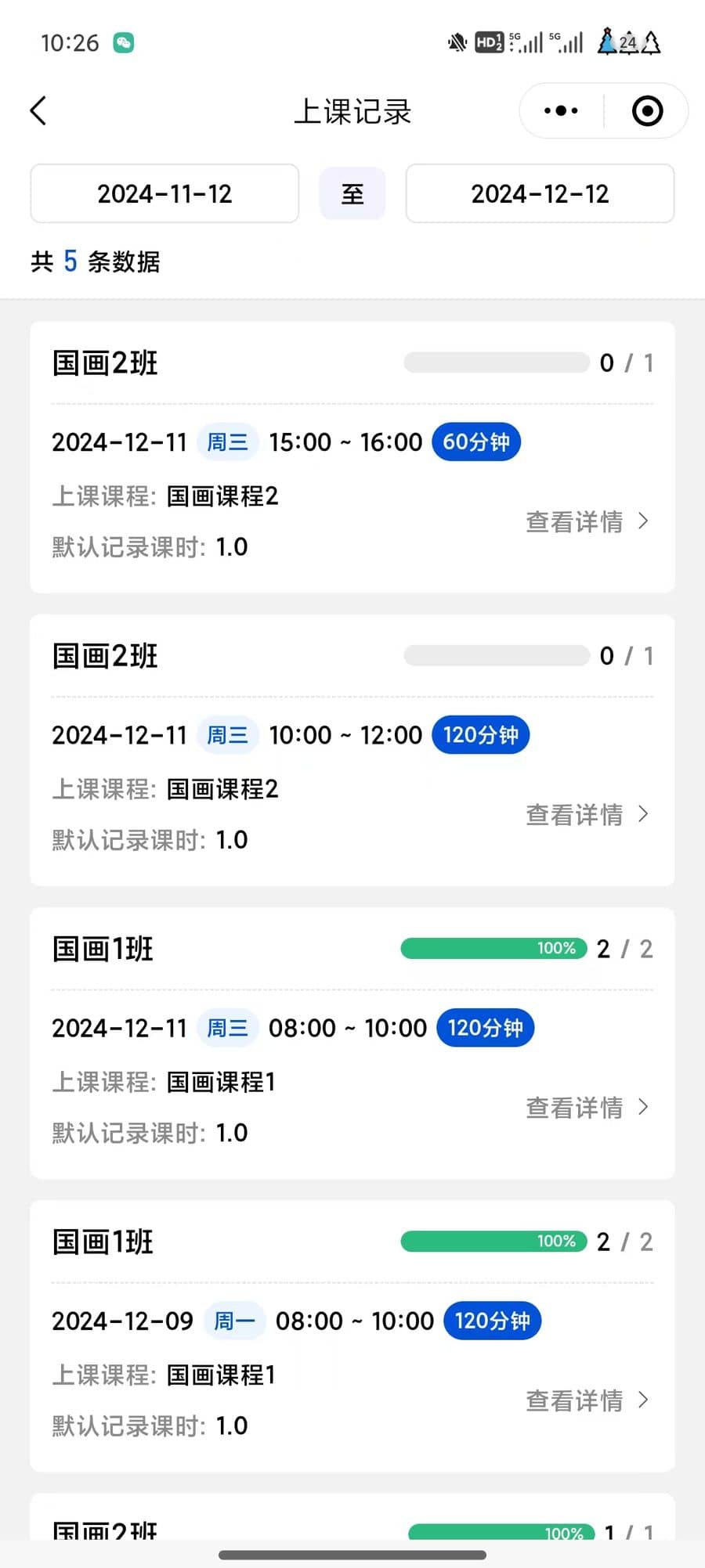The width and height of the screenshot is (705, 1568).
Task: Change the end date 2024-12-12
Action: (540, 193)
